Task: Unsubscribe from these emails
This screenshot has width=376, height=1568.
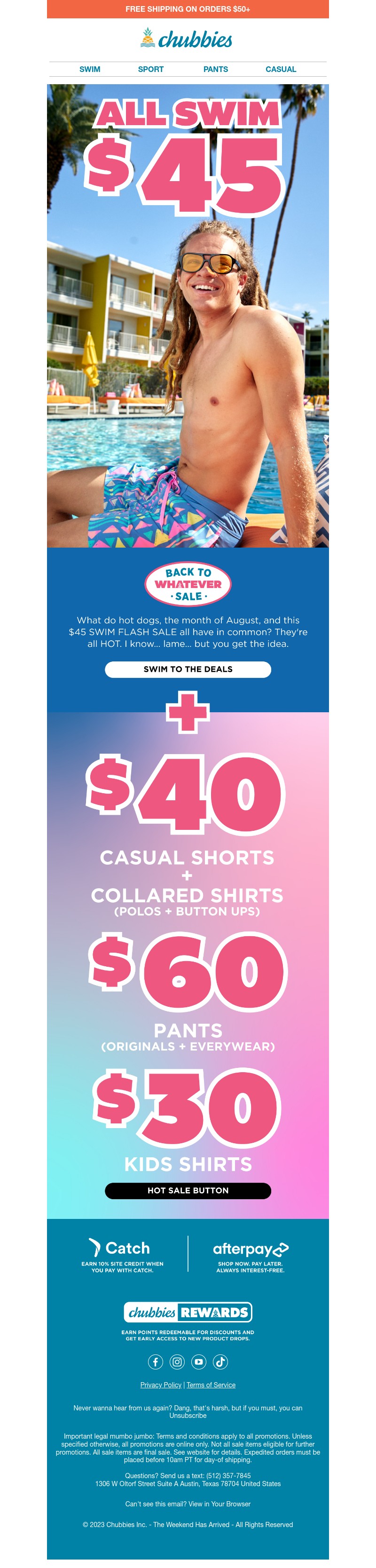Action: pyautogui.click(x=188, y=1415)
